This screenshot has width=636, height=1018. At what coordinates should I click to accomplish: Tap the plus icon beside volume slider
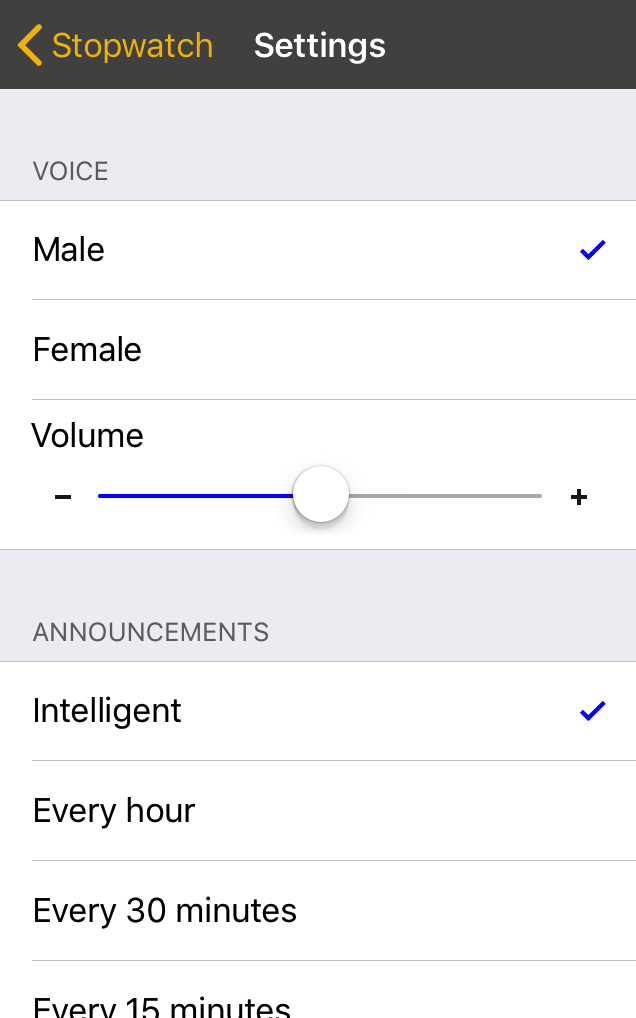[x=579, y=497]
